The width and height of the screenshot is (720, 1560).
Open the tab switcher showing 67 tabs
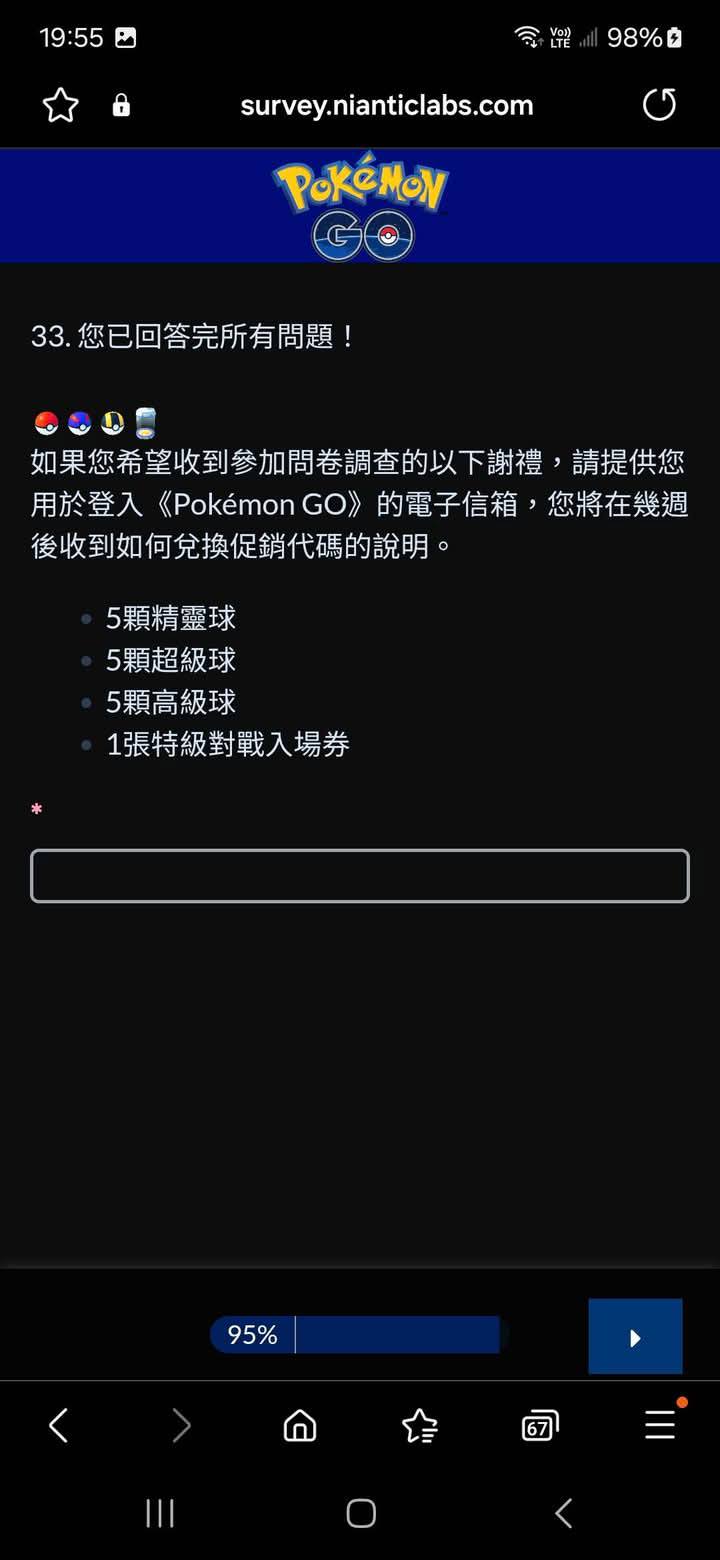pos(540,1425)
